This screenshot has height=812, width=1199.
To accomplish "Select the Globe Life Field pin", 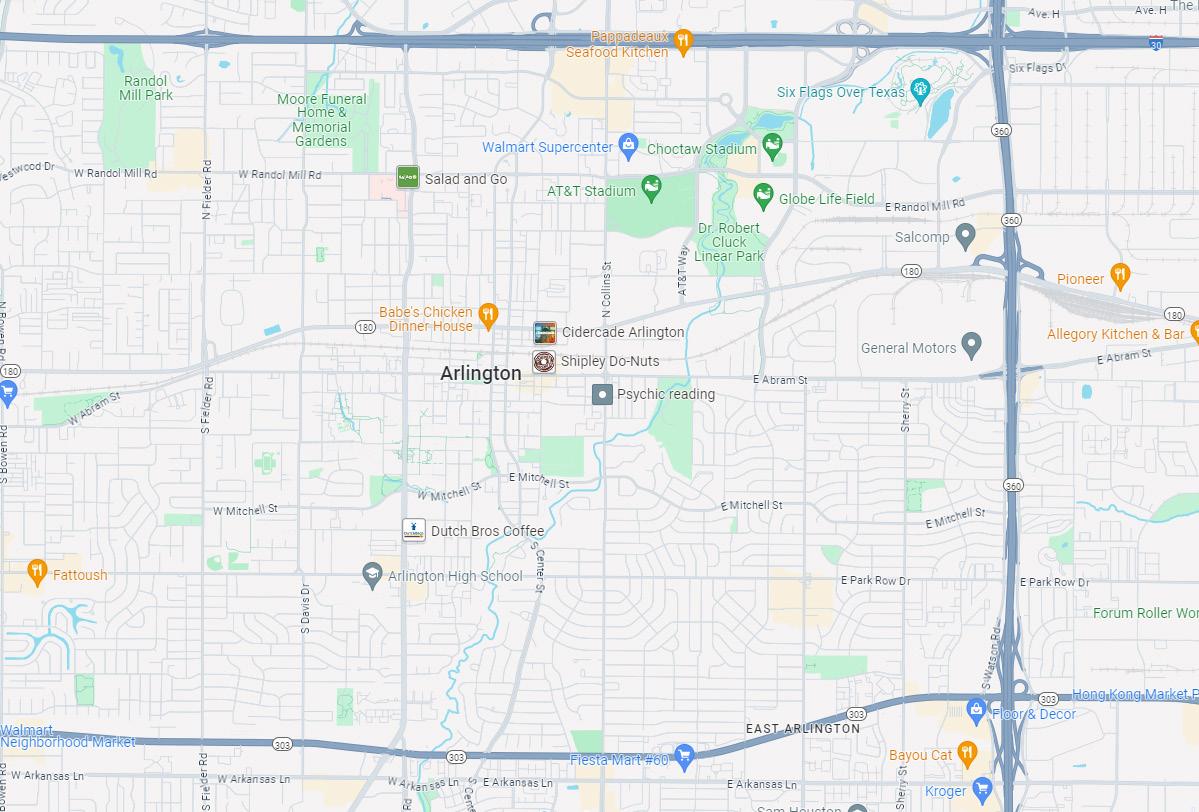I will tap(763, 197).
